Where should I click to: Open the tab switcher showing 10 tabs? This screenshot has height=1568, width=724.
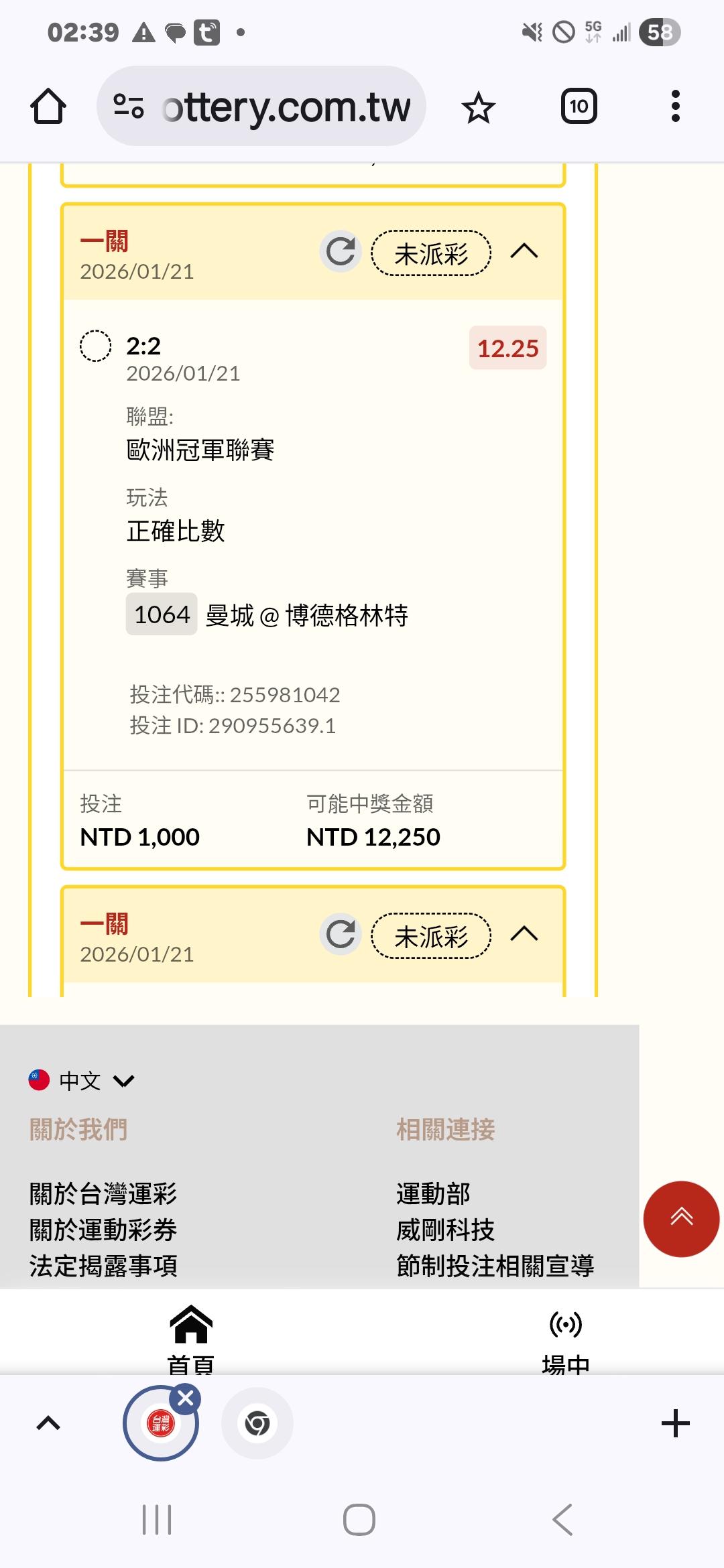tap(579, 107)
